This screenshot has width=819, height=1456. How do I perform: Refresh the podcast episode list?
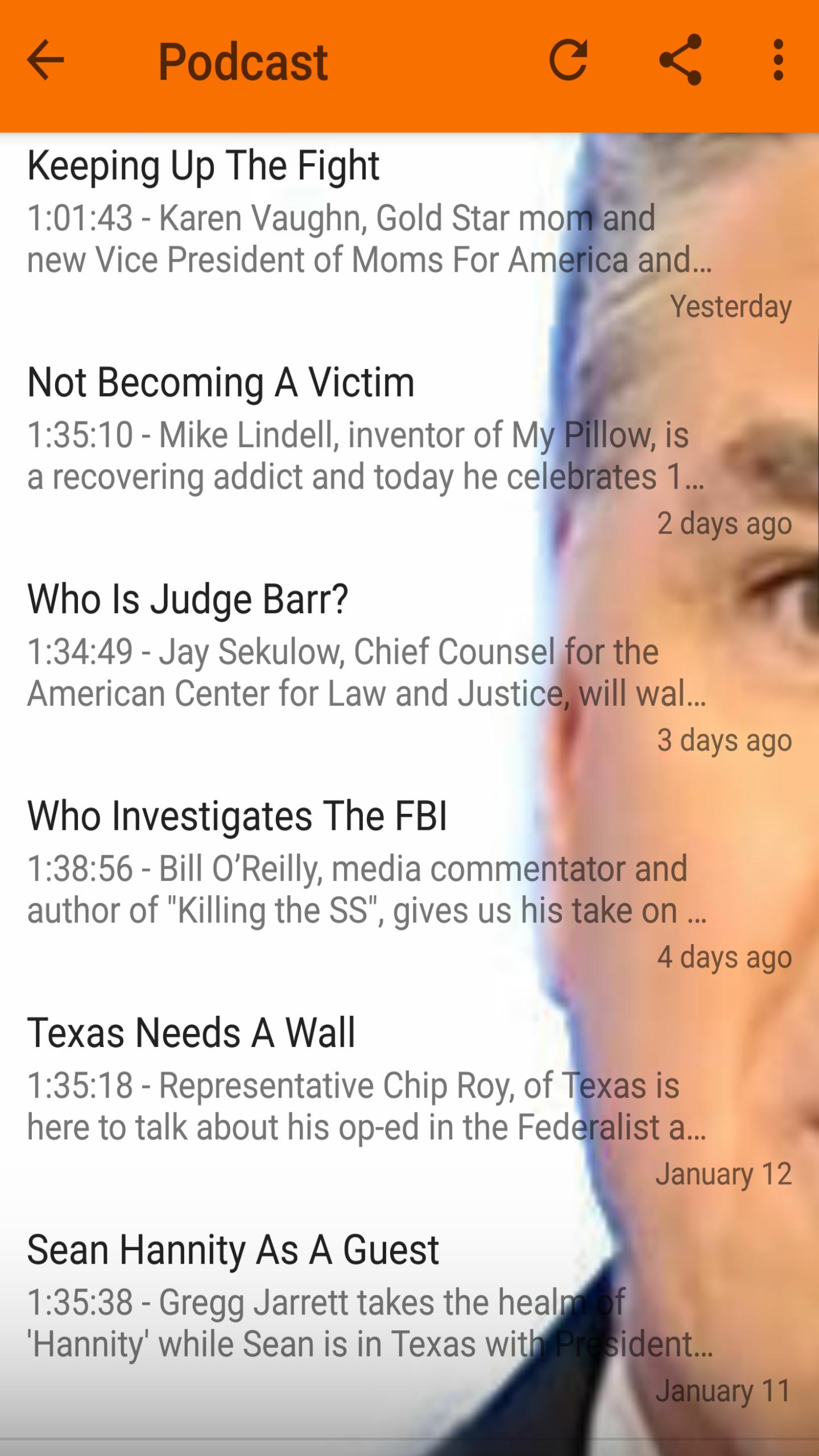click(568, 60)
